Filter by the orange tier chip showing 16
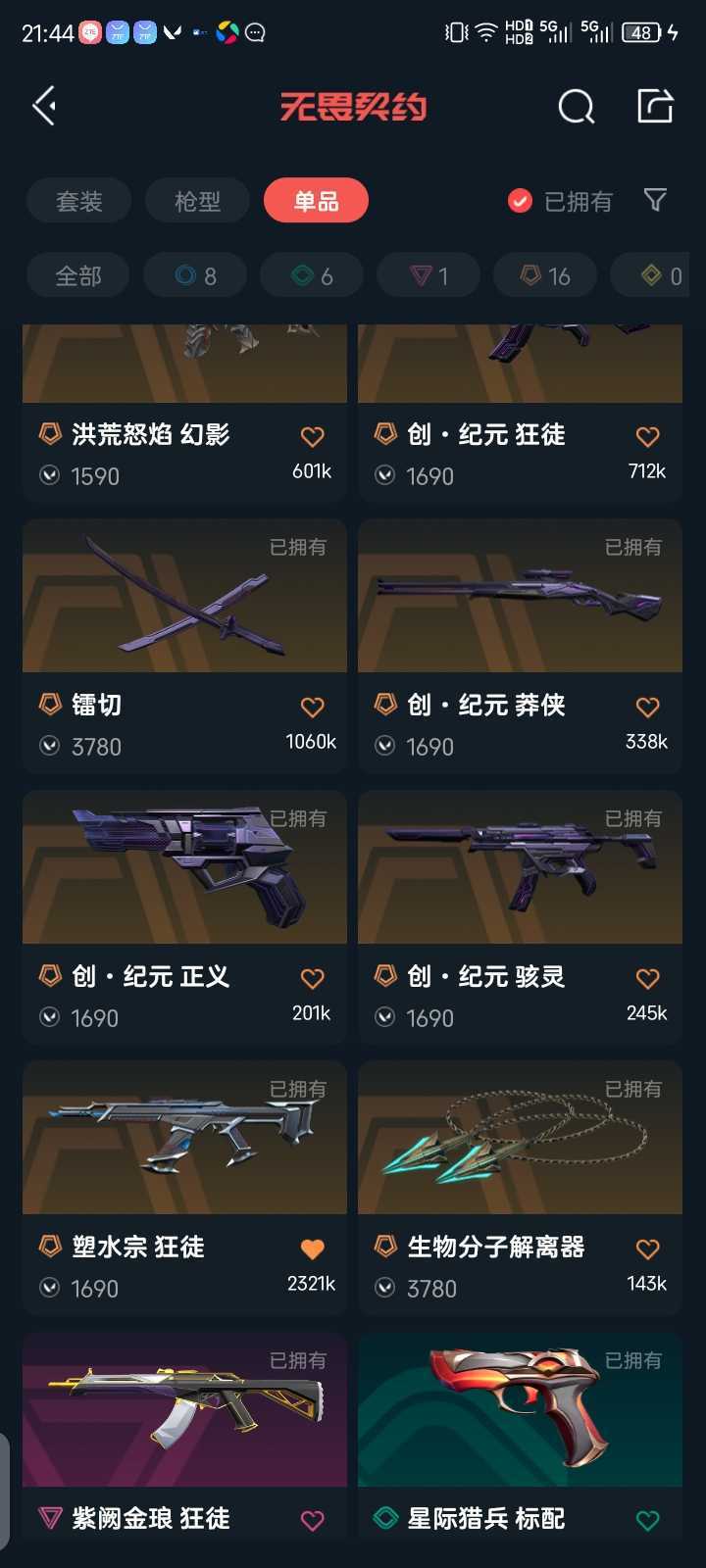The width and height of the screenshot is (706, 1568). (544, 276)
